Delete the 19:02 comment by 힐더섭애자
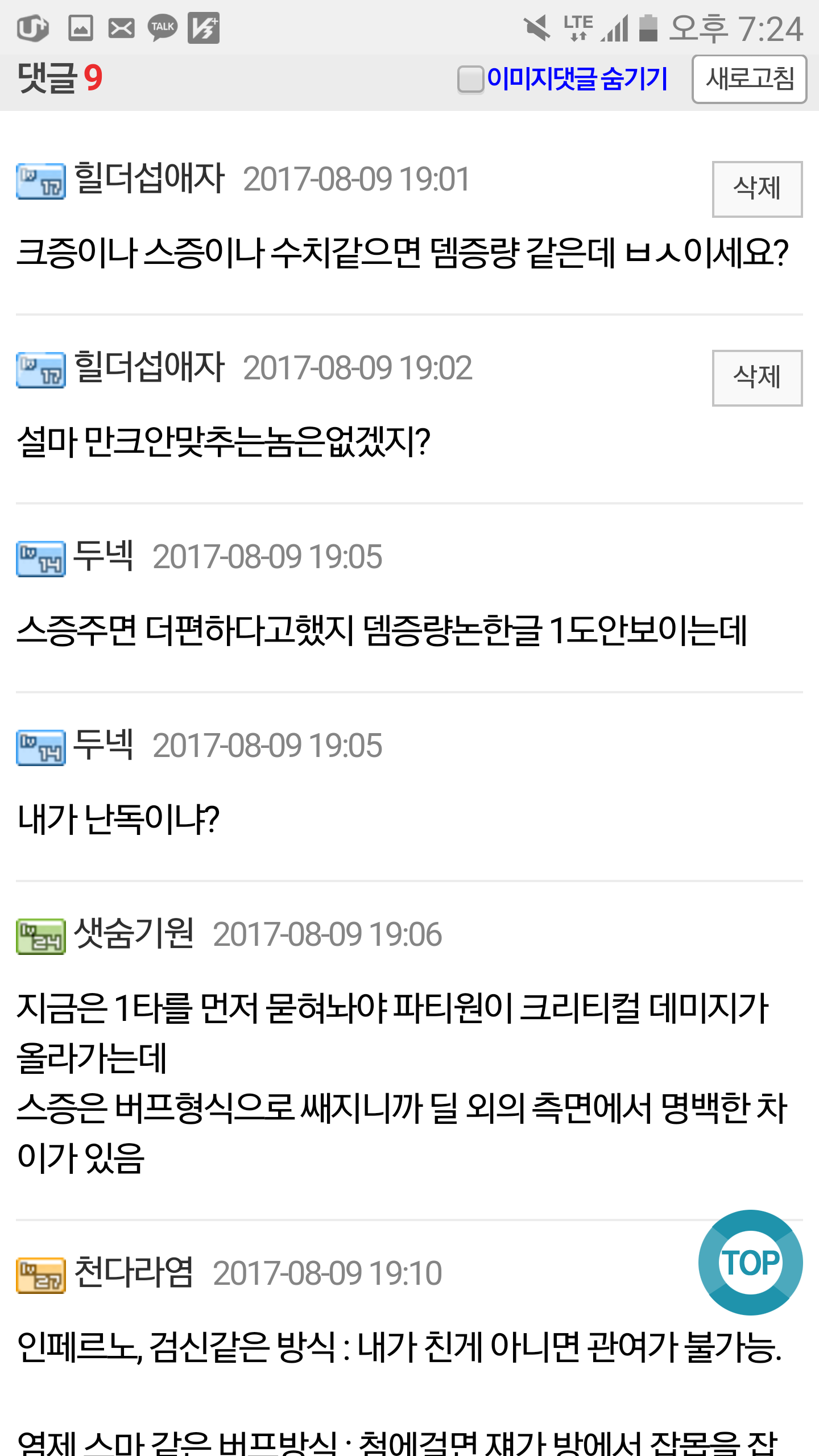This screenshot has height=1456, width=819. (757, 378)
